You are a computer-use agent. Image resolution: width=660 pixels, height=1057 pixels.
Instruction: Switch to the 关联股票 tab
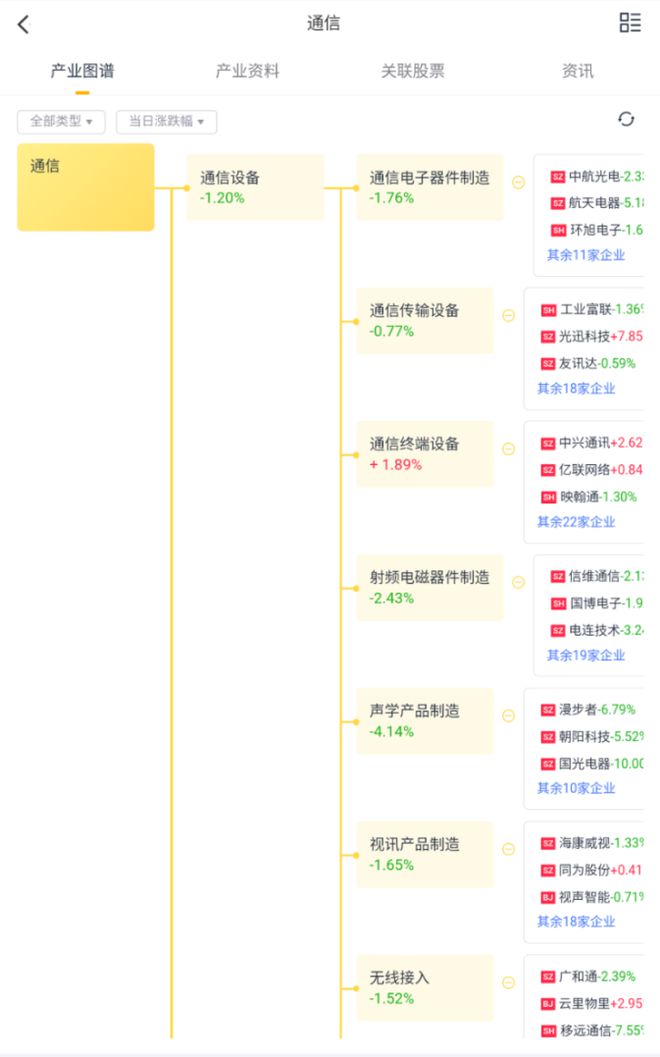tap(413, 71)
